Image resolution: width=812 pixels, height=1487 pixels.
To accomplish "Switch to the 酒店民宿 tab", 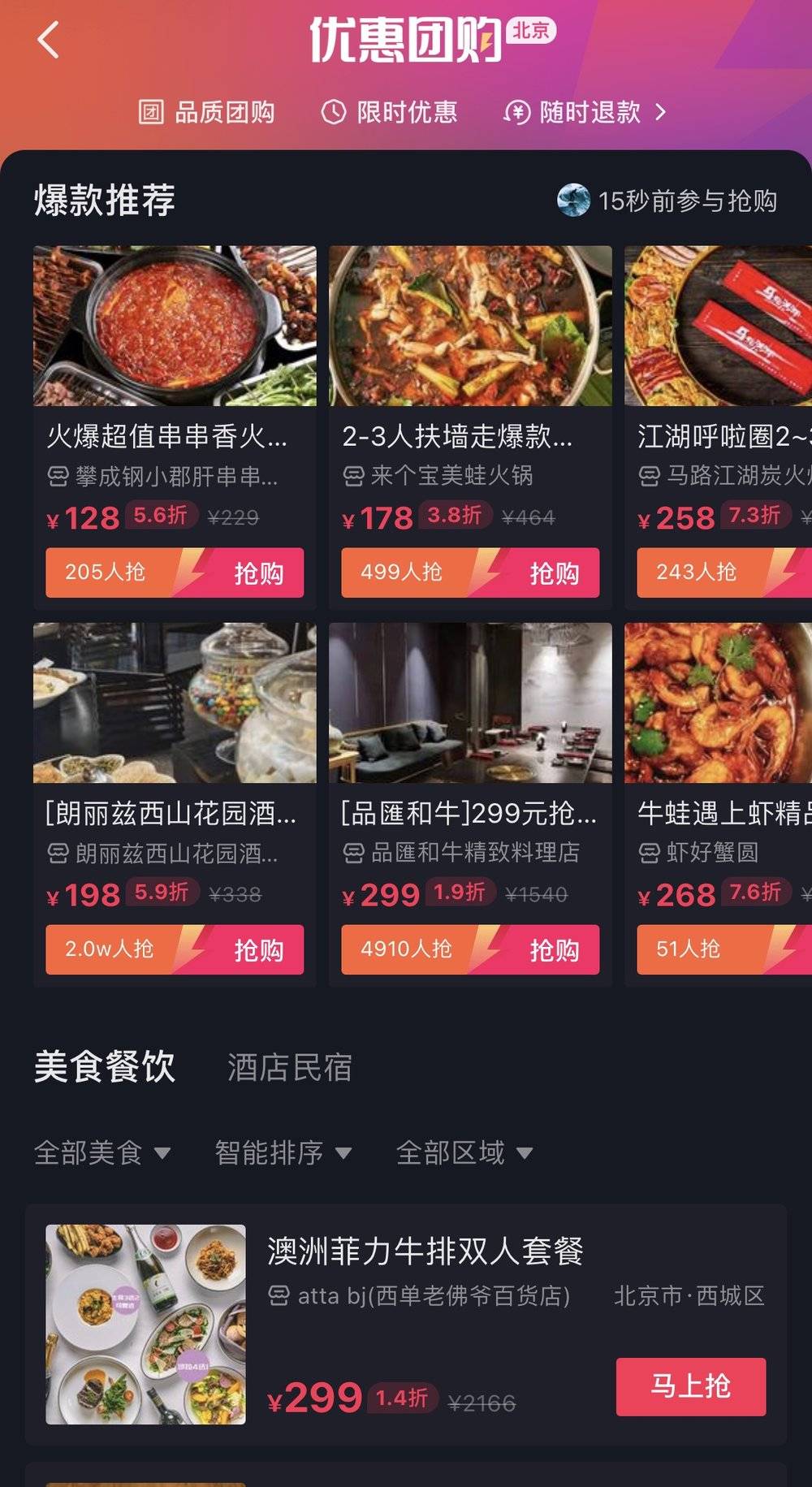I will point(290,1067).
